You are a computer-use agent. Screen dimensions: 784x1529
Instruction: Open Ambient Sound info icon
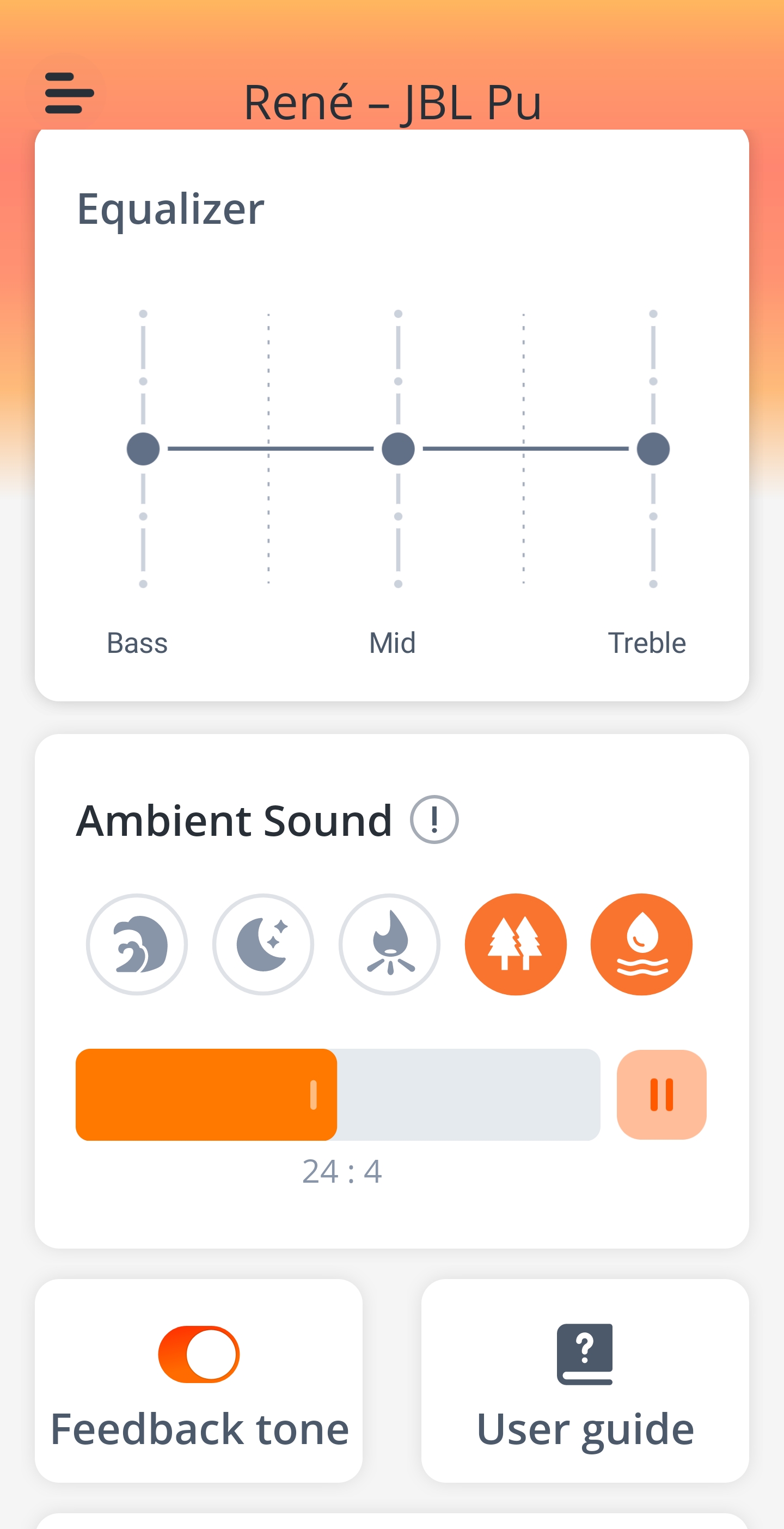tap(434, 819)
